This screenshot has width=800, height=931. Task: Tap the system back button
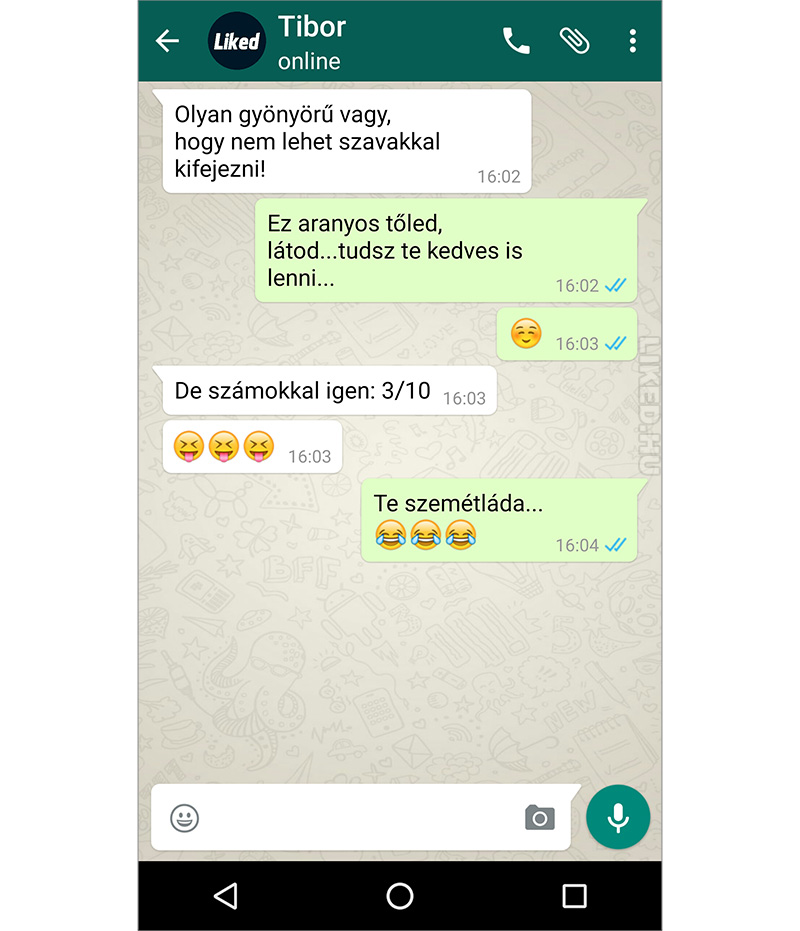(x=226, y=895)
